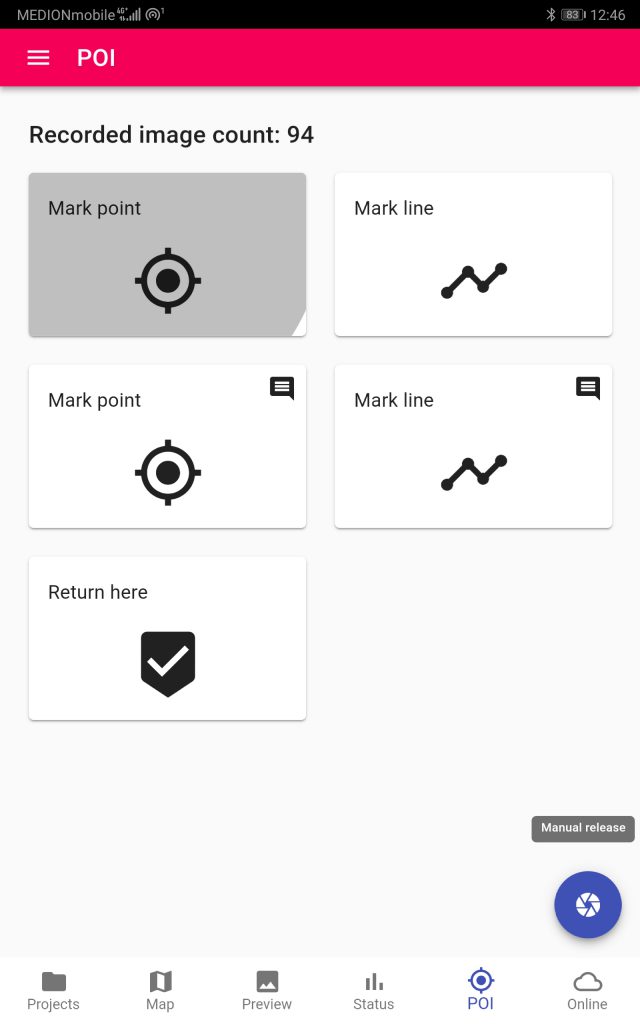Switch to the Map tab

(160, 991)
